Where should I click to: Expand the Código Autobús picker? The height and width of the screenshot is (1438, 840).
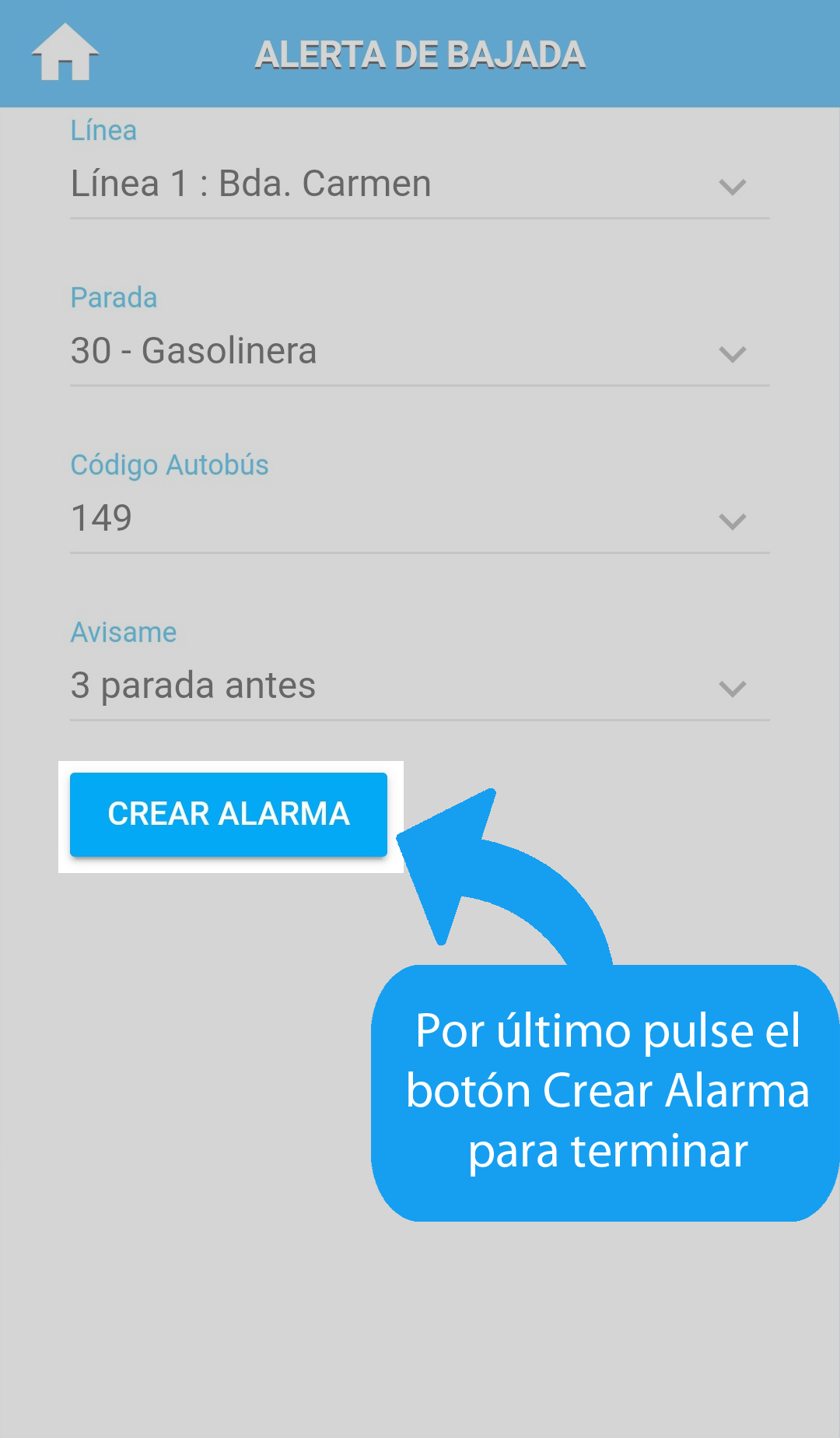tap(419, 520)
